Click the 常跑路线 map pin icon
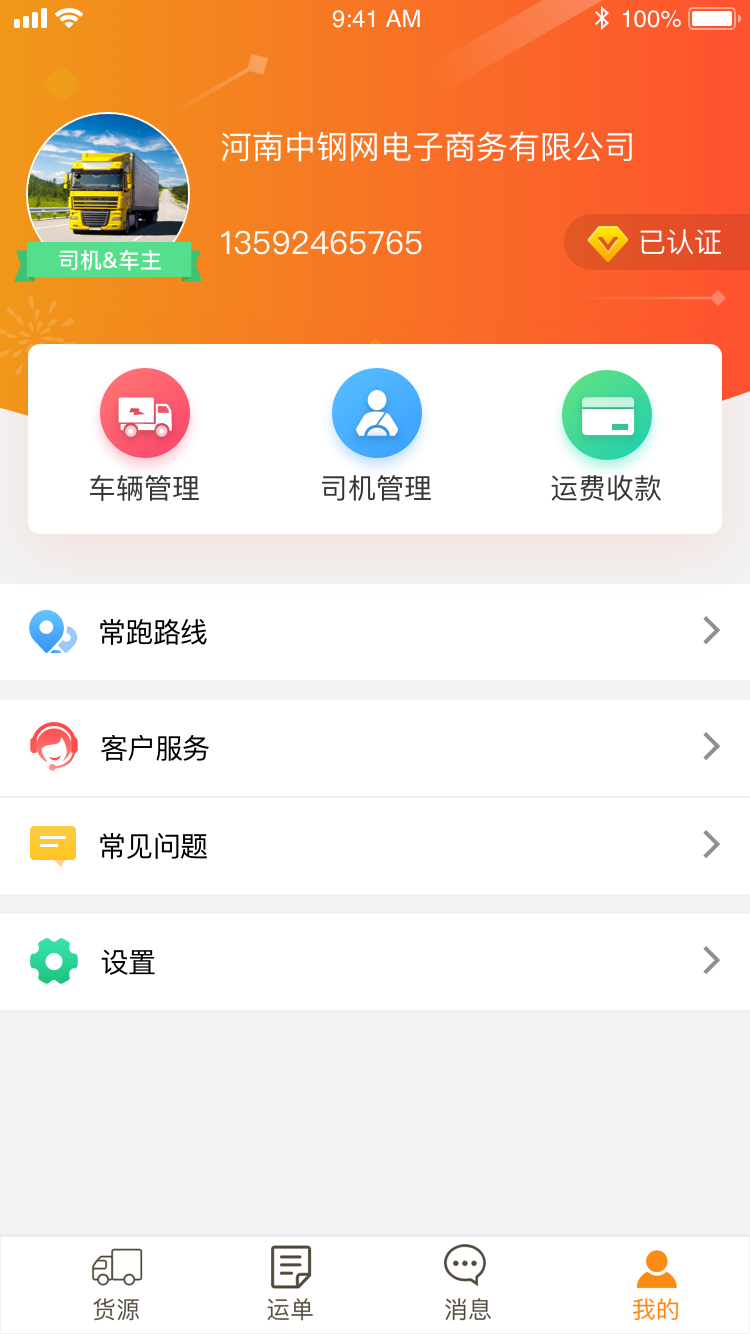Screen dimensions: 750x1334 coord(53,631)
